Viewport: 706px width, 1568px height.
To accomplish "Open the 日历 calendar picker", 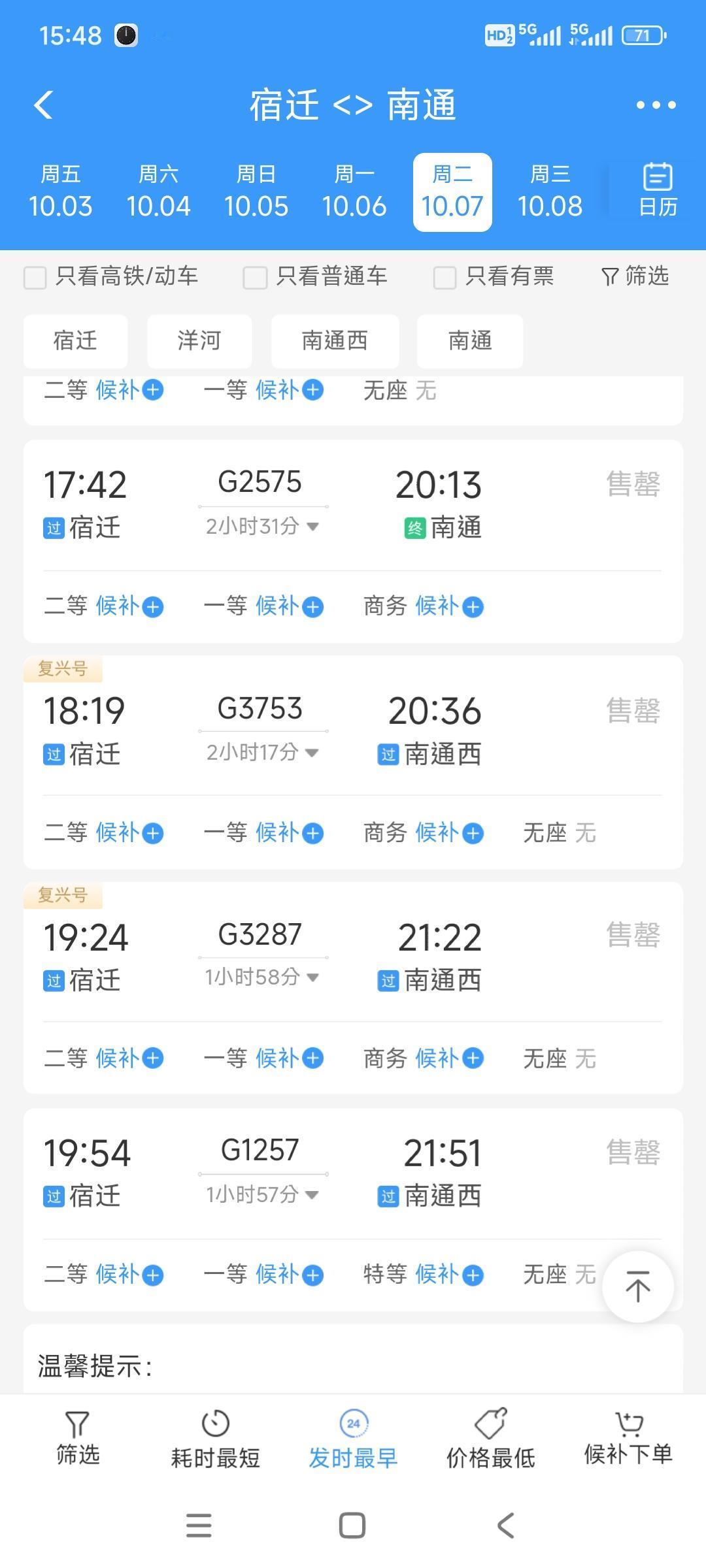I will [658, 191].
